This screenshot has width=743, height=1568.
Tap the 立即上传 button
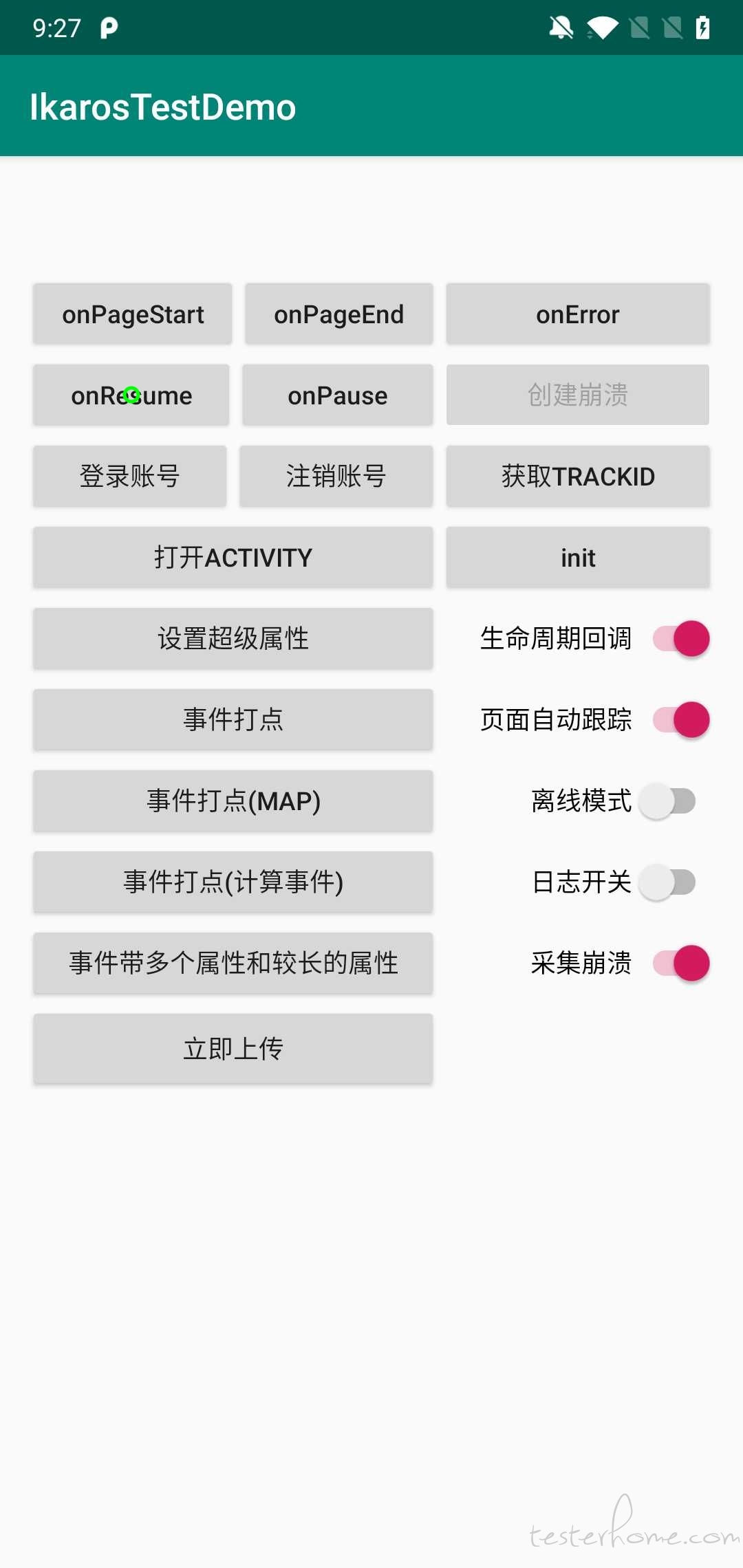(233, 1048)
